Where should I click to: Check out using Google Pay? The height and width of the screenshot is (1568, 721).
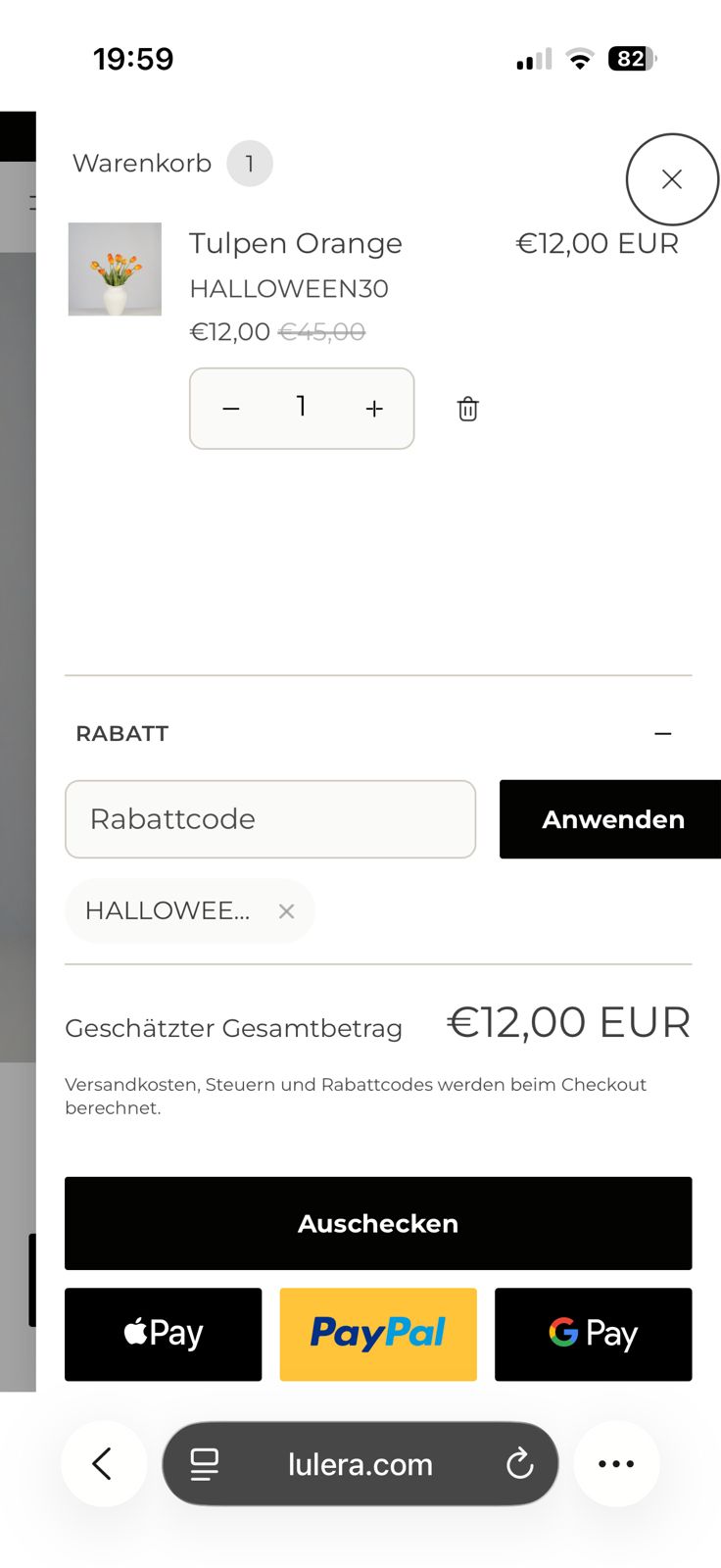593,1334
